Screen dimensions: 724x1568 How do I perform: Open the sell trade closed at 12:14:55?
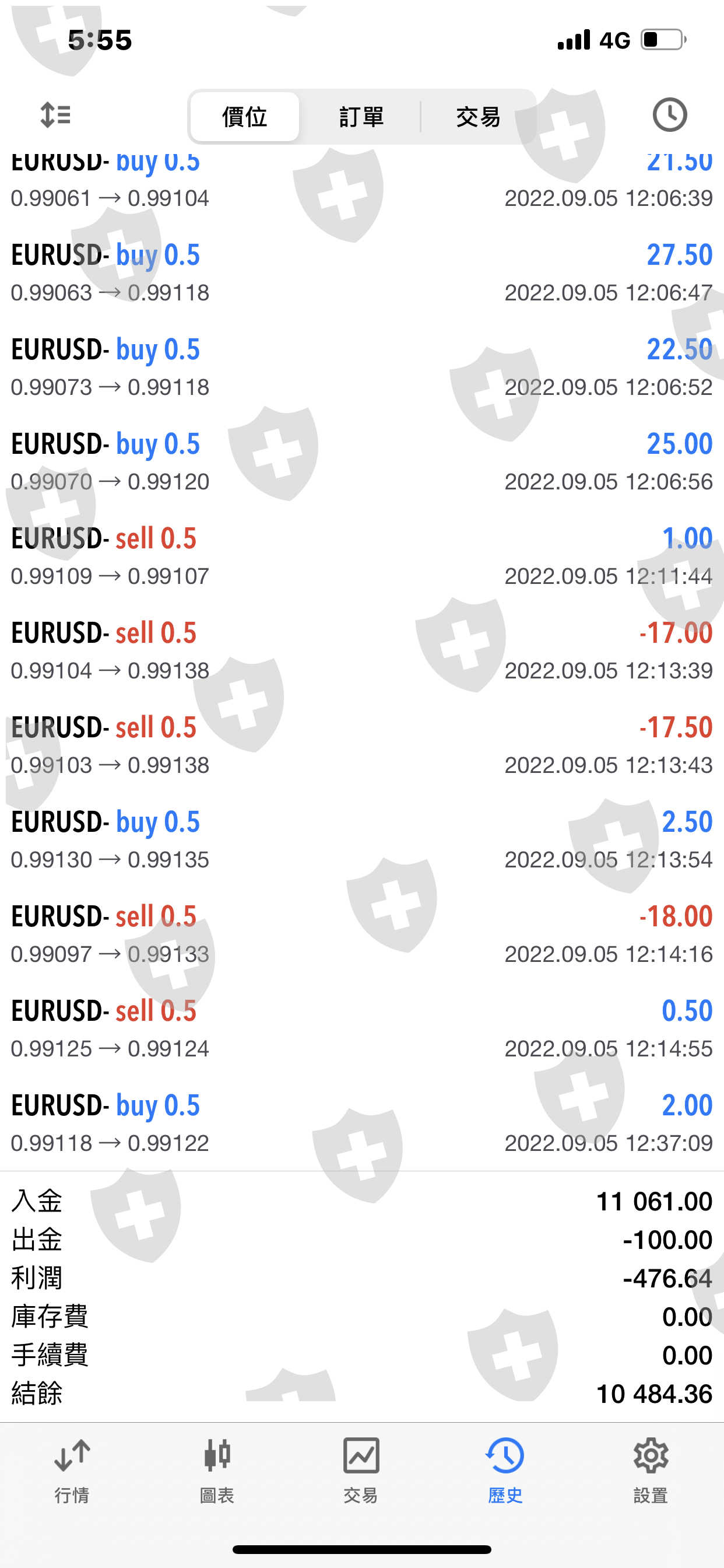pos(361,1028)
